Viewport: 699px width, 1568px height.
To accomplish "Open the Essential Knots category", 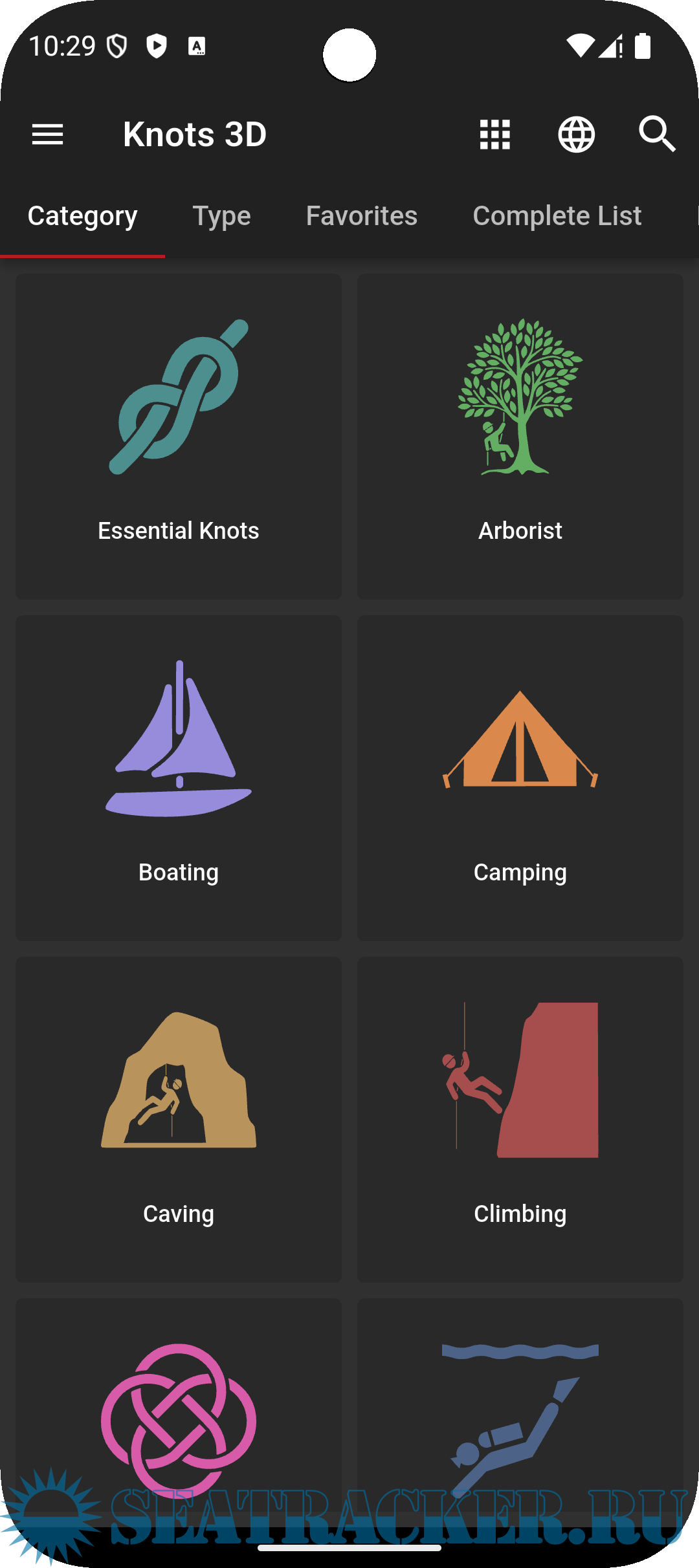I will click(179, 436).
